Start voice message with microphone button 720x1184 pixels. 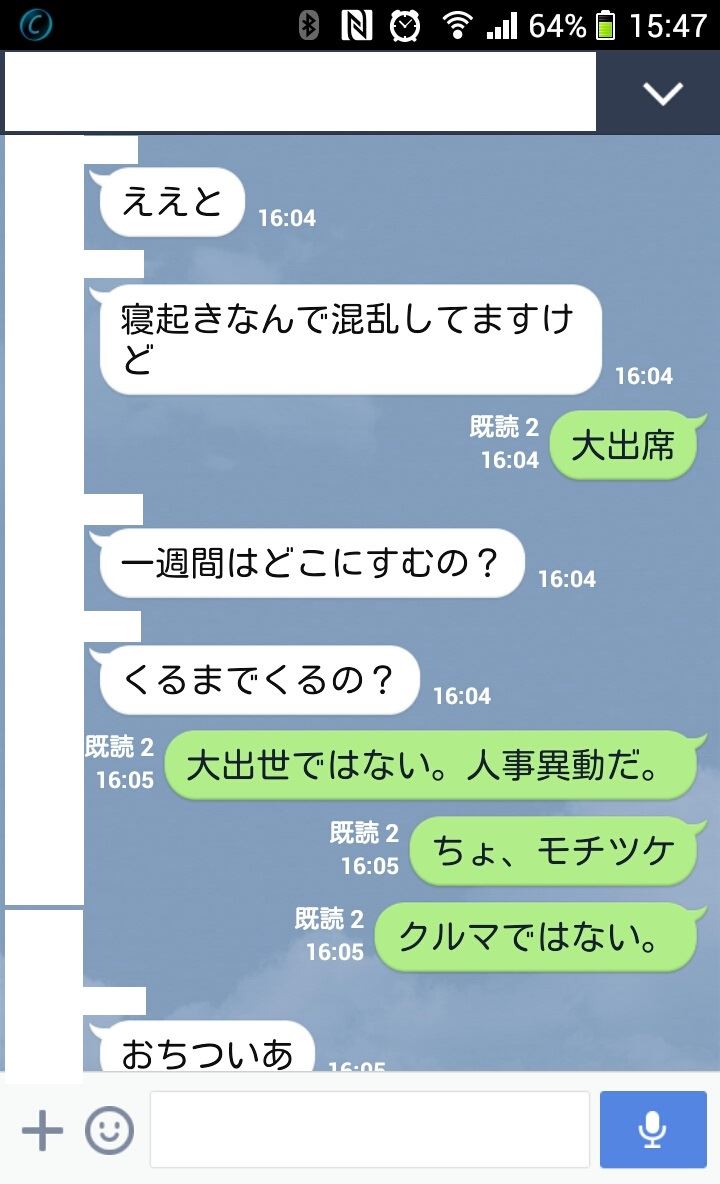[653, 1129]
